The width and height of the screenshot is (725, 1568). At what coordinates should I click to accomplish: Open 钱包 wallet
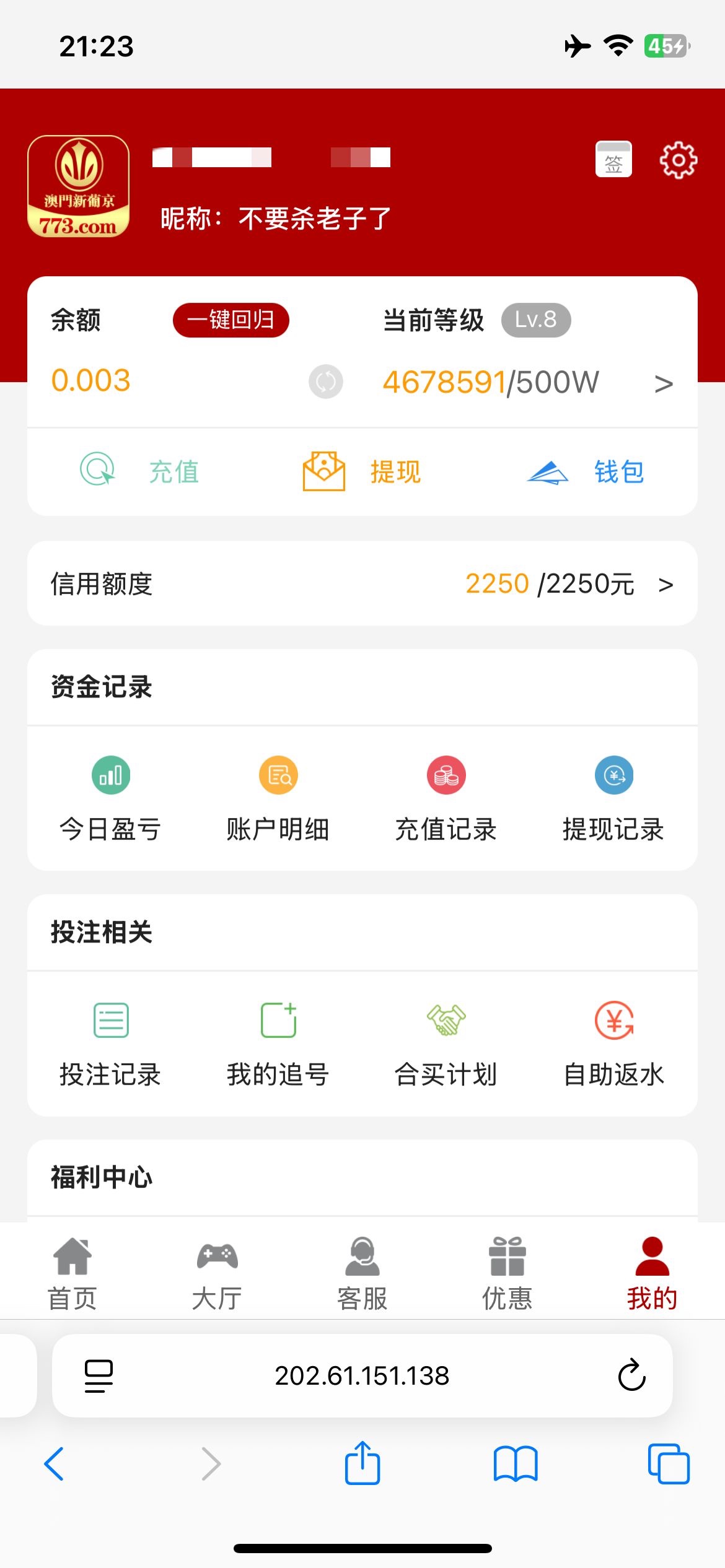pos(586,471)
